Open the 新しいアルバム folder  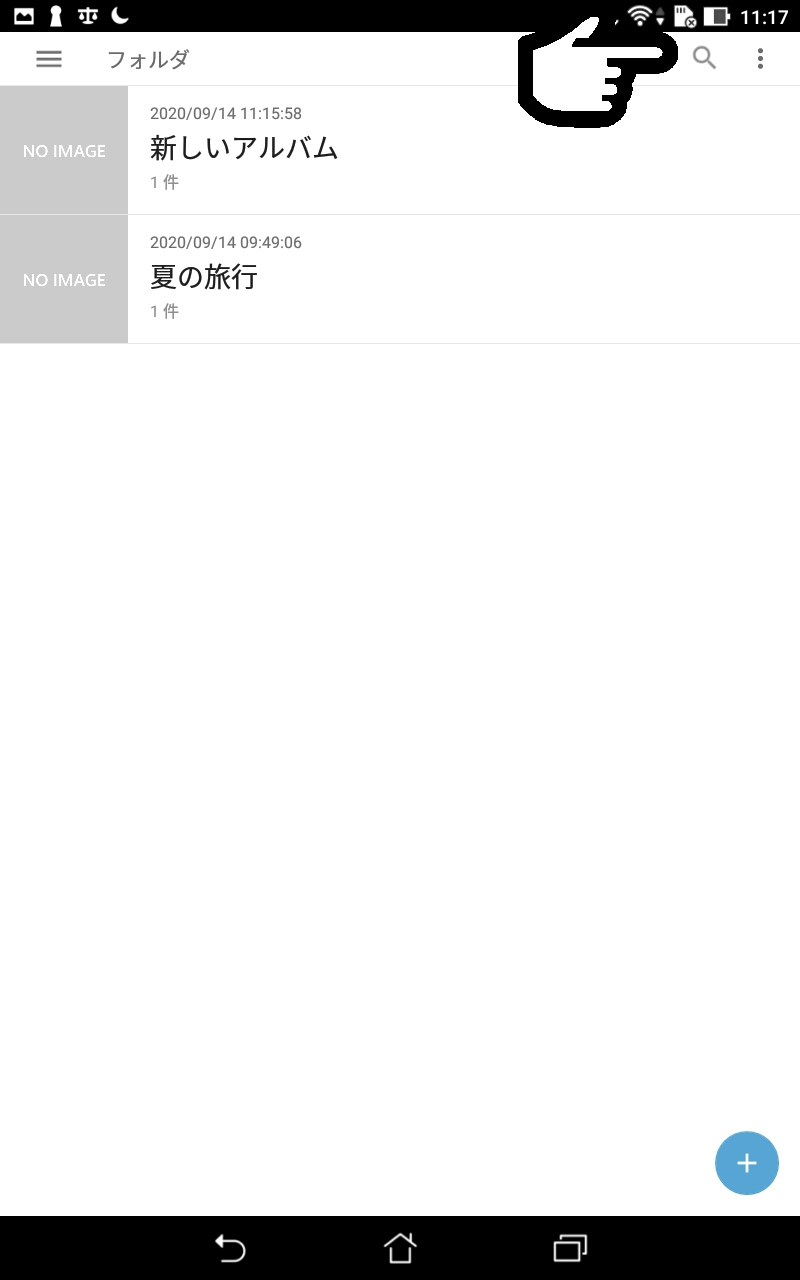[400, 150]
